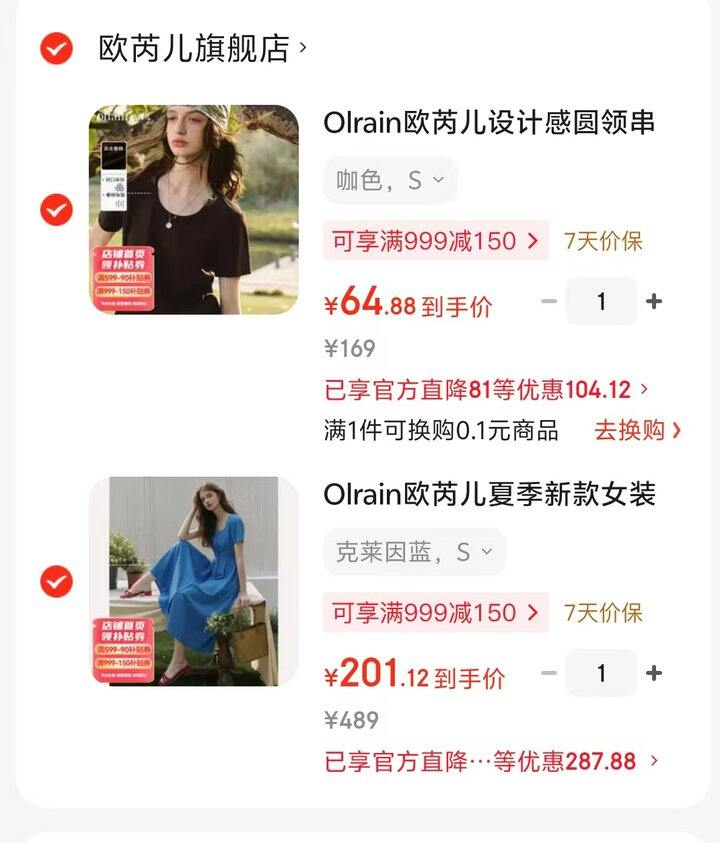The height and width of the screenshot is (843, 720).
Task: Open the blue dress product image
Action: [194, 581]
